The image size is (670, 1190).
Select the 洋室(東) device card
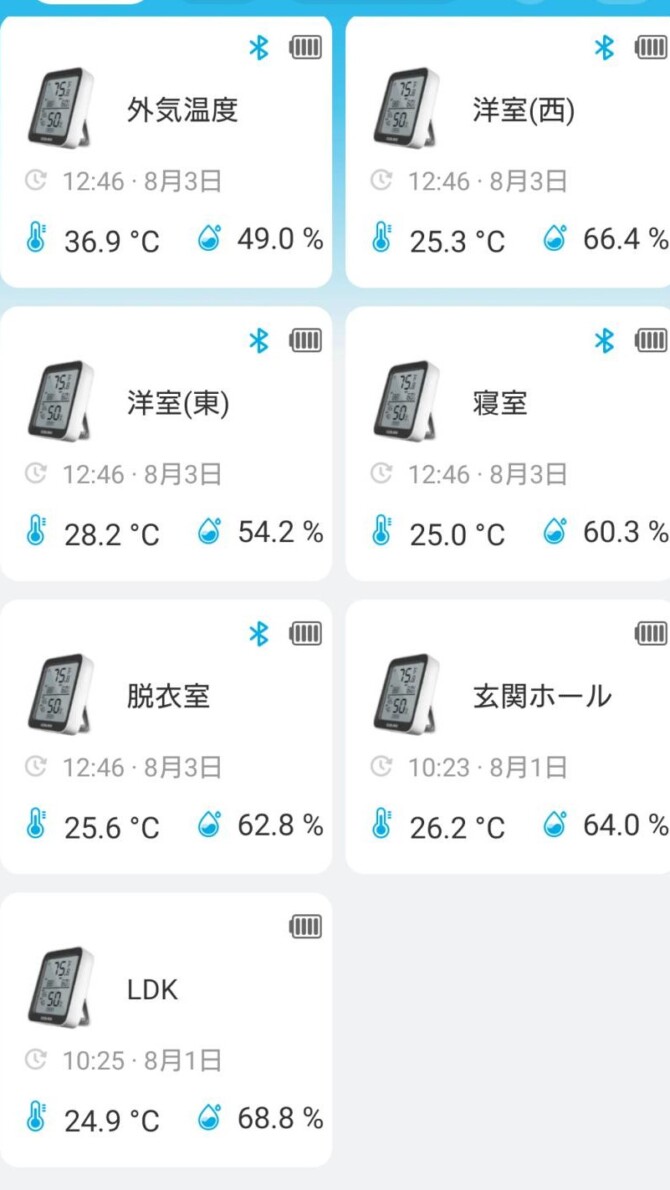click(165, 444)
